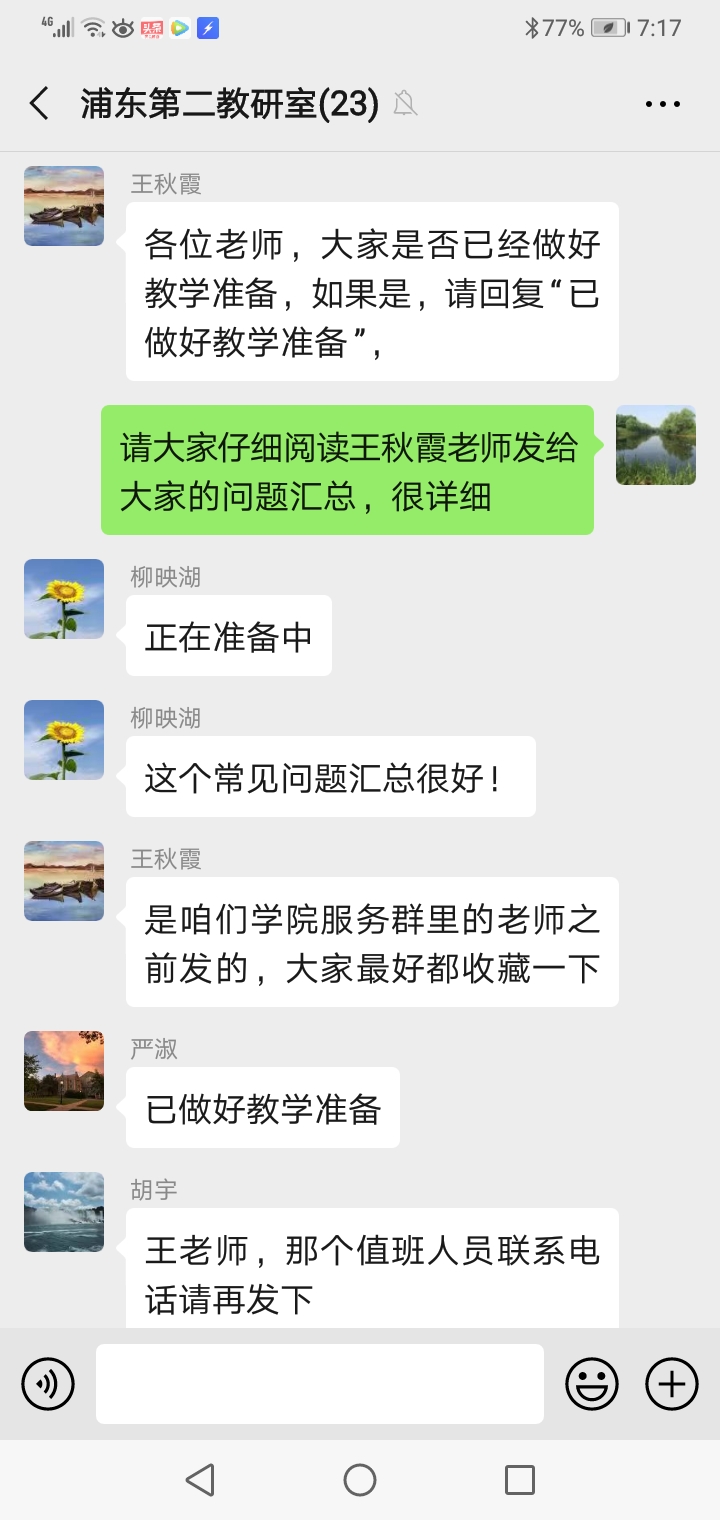Switch to voice message input
This screenshot has height=1520, width=720.
48,1384
